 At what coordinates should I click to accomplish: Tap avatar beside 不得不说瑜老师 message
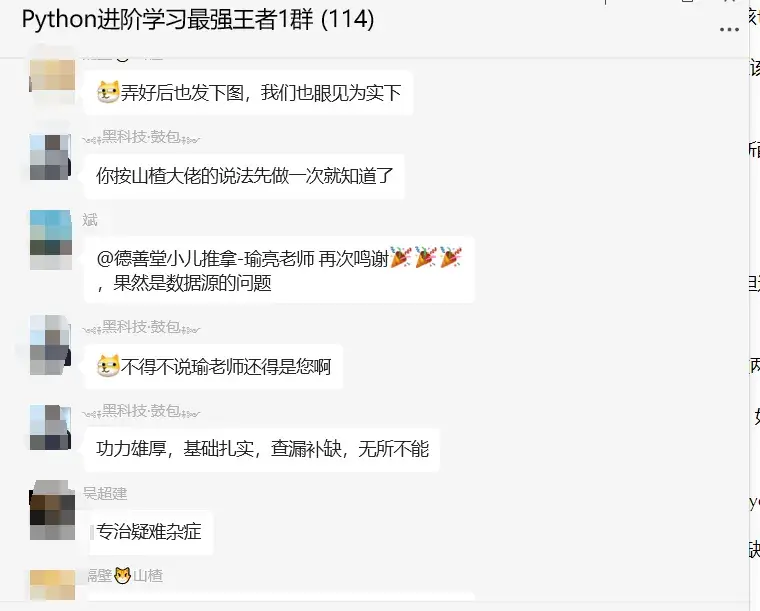[x=51, y=344]
